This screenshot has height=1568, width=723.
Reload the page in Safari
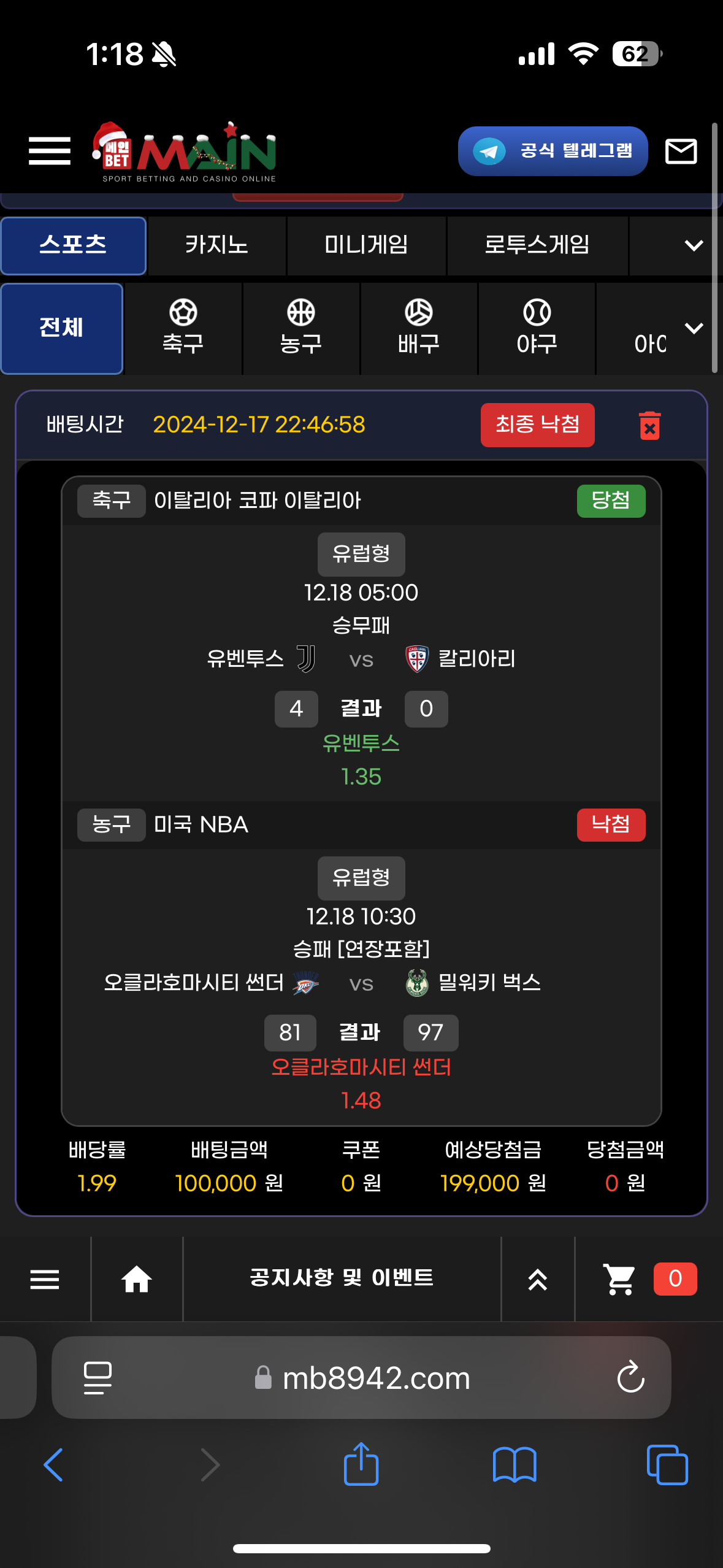[630, 1377]
